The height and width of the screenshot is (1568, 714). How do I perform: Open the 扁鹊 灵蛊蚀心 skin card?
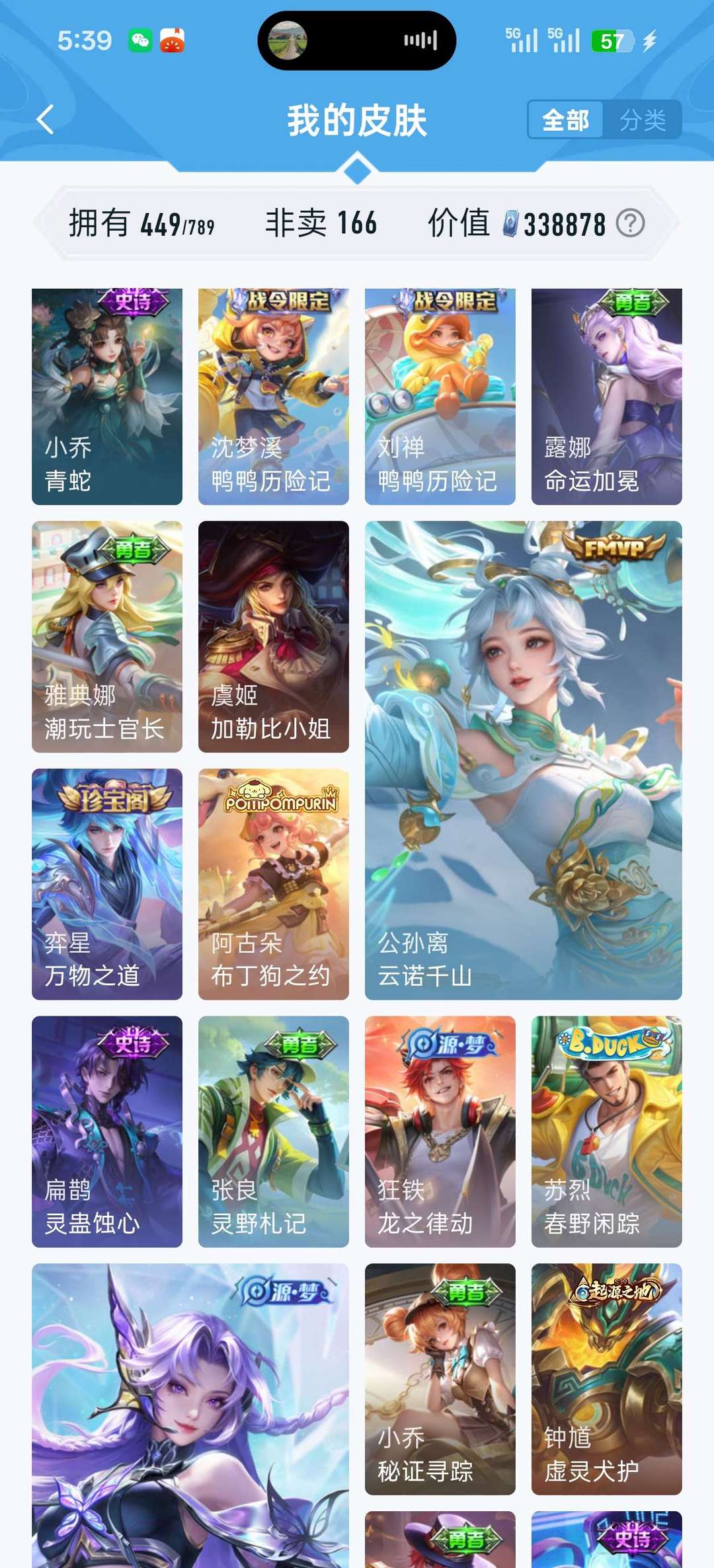[x=107, y=1131]
